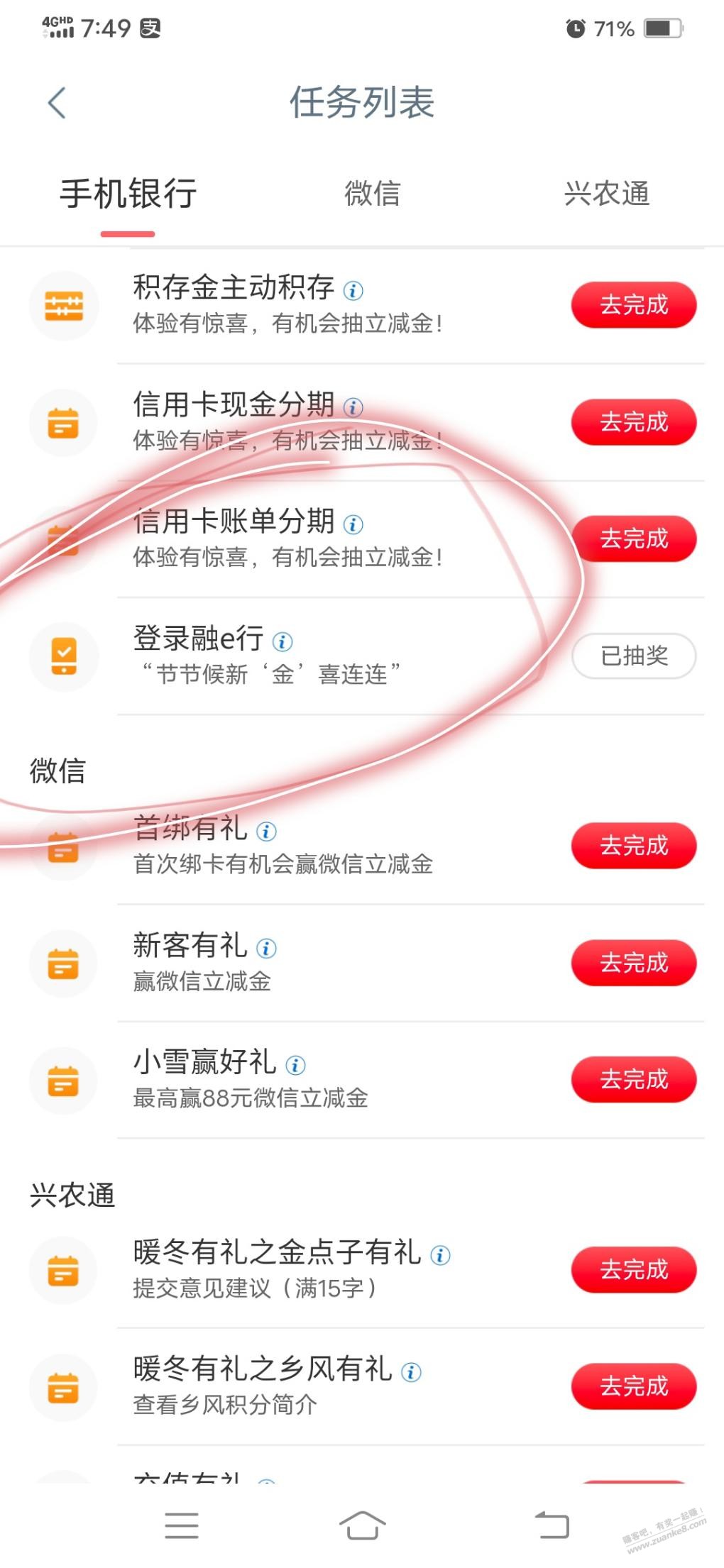
Task: Click 去完成 for 暖冬有礼之乡风有礼
Action: (x=634, y=1387)
